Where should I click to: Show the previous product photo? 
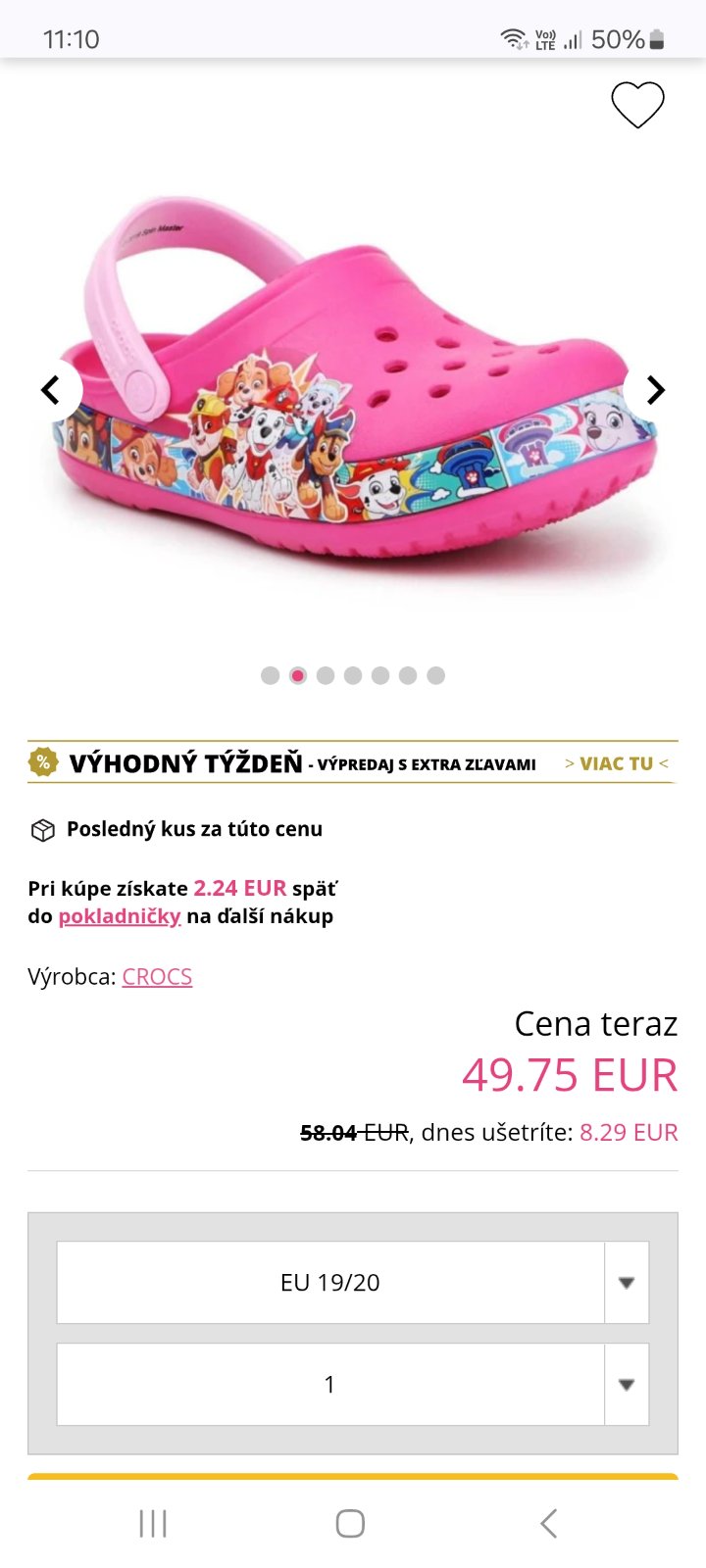pyautogui.click(x=52, y=390)
